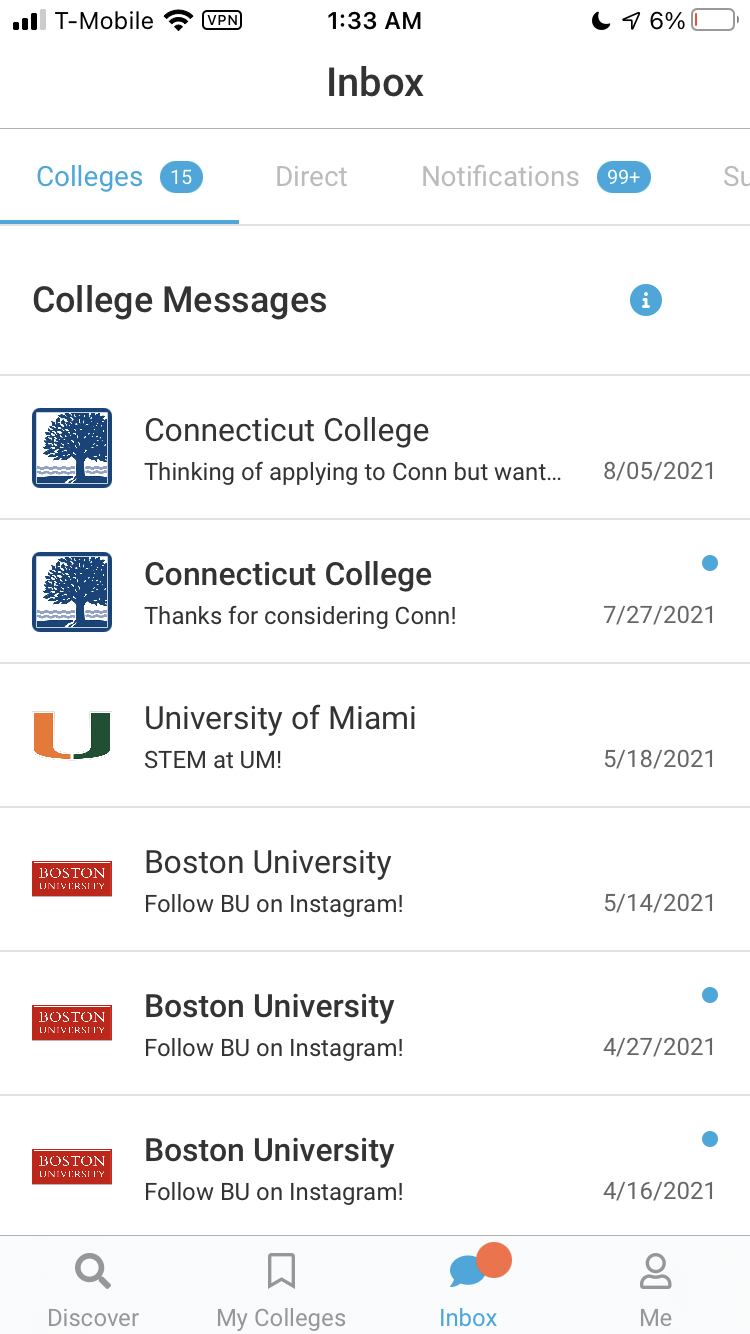Viewport: 750px width, 1334px height.
Task: Open University of Miami STEM at UM message
Action: 375,736
